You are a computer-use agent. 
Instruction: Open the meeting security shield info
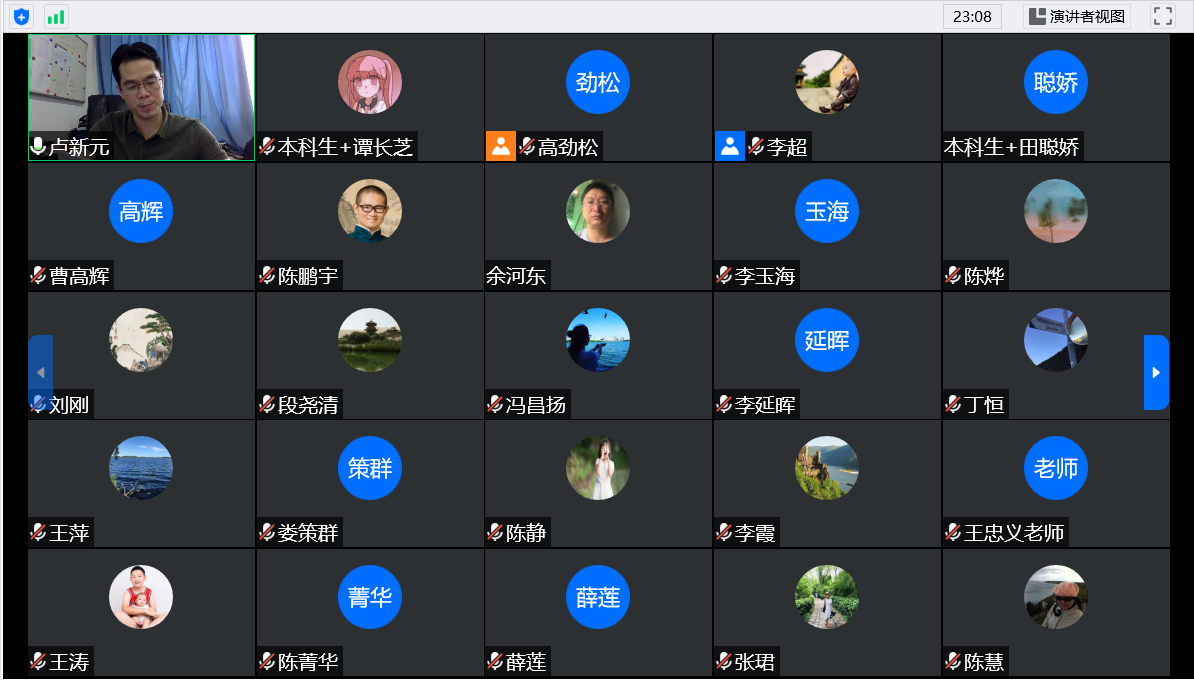point(21,16)
